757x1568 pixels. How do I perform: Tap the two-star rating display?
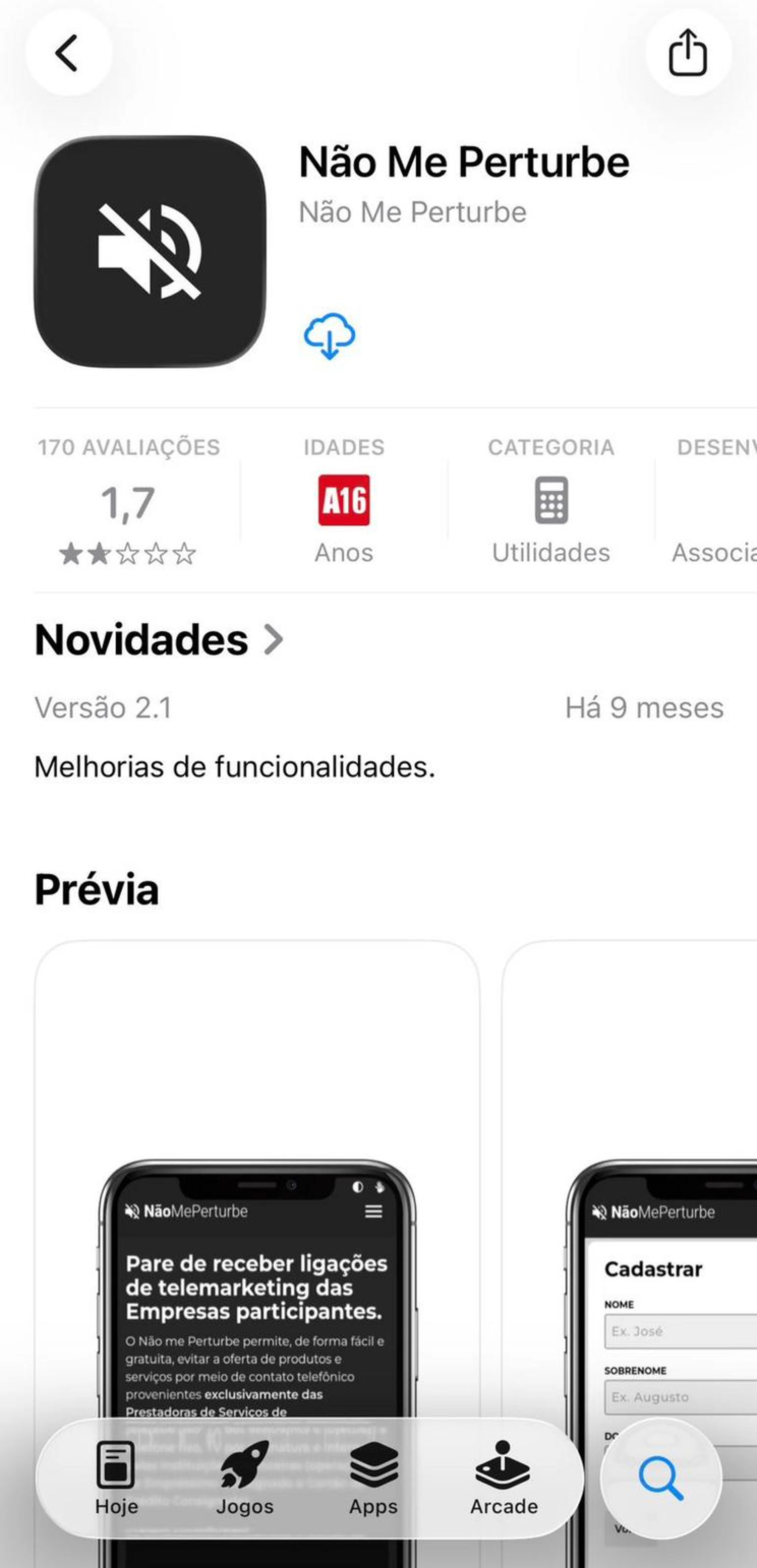pyautogui.click(x=128, y=553)
